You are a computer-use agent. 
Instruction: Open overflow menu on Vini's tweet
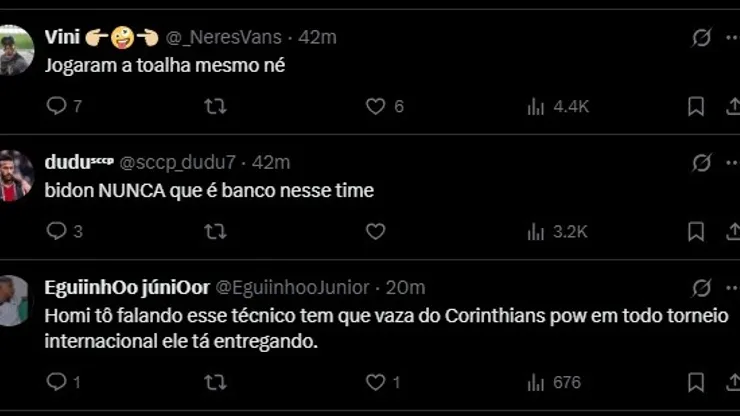point(735,37)
